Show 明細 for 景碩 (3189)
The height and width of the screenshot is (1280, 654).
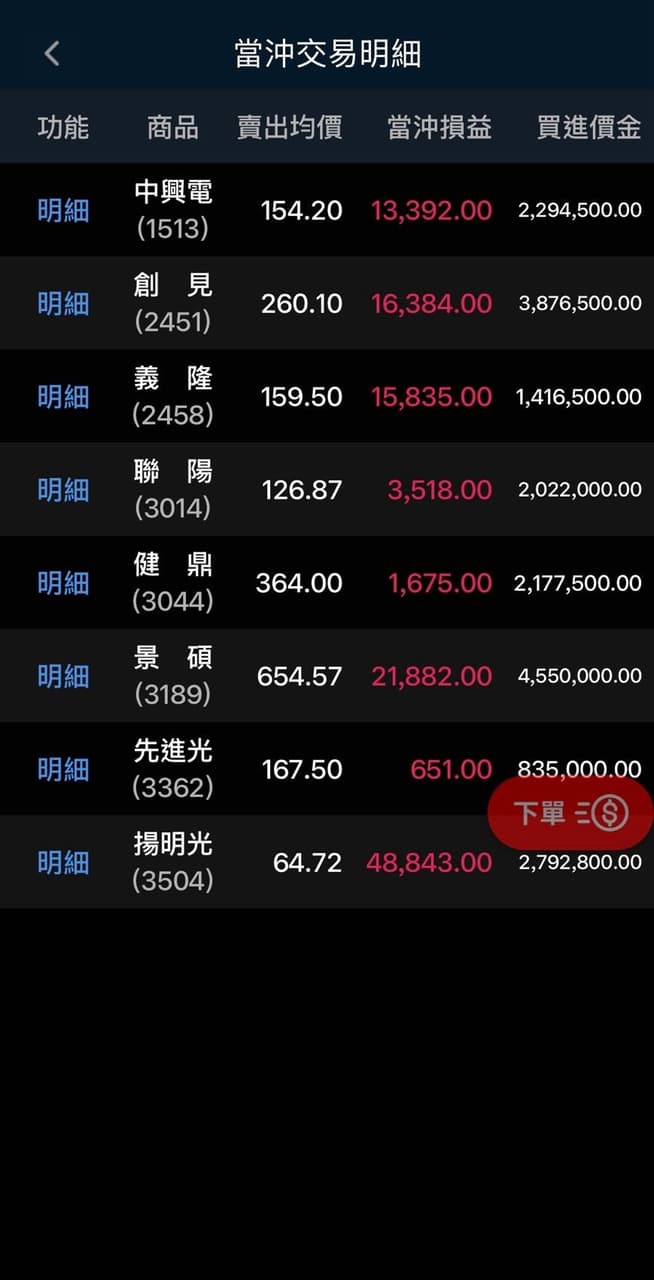pos(63,676)
